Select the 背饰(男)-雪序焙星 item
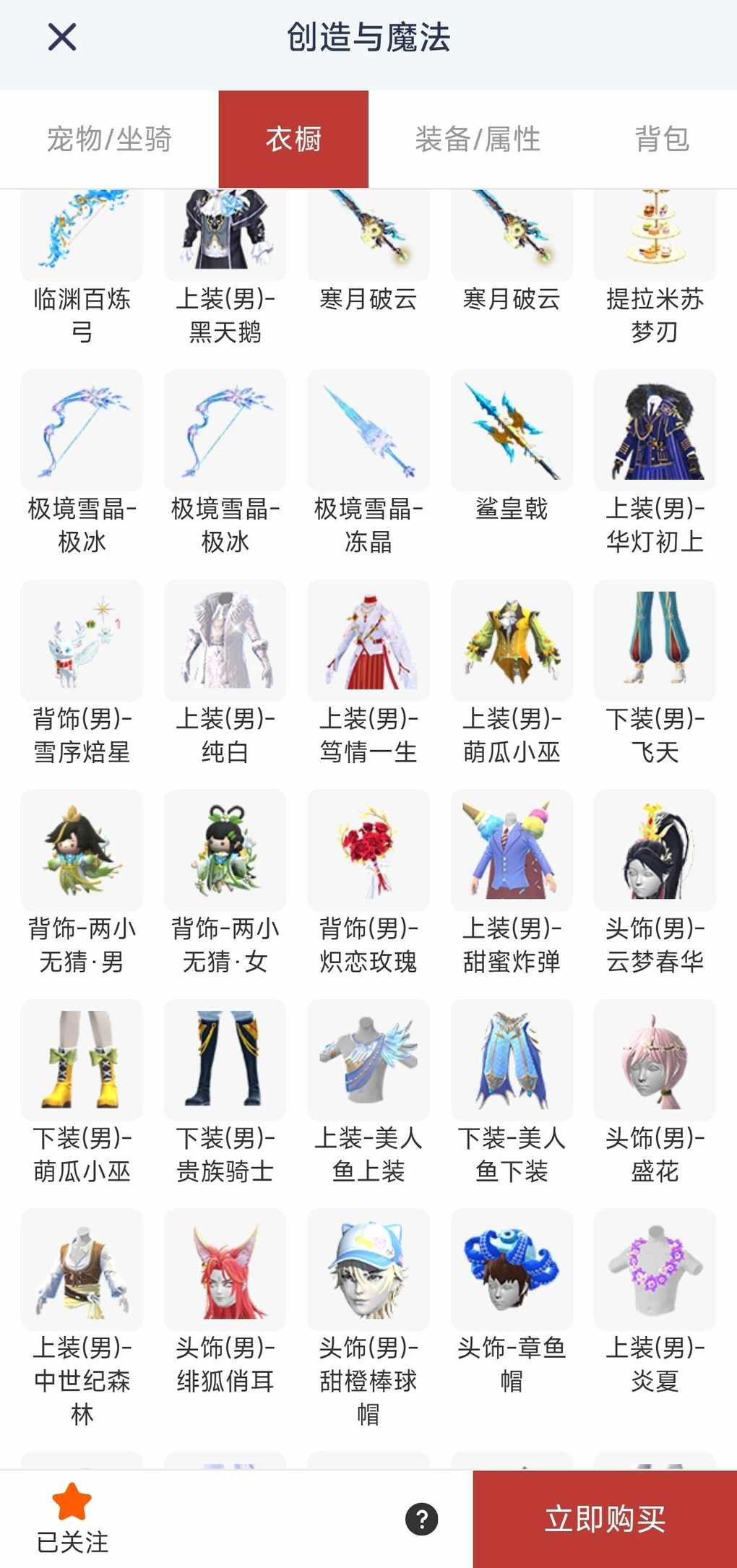This screenshot has height=1568, width=737. (x=82, y=642)
